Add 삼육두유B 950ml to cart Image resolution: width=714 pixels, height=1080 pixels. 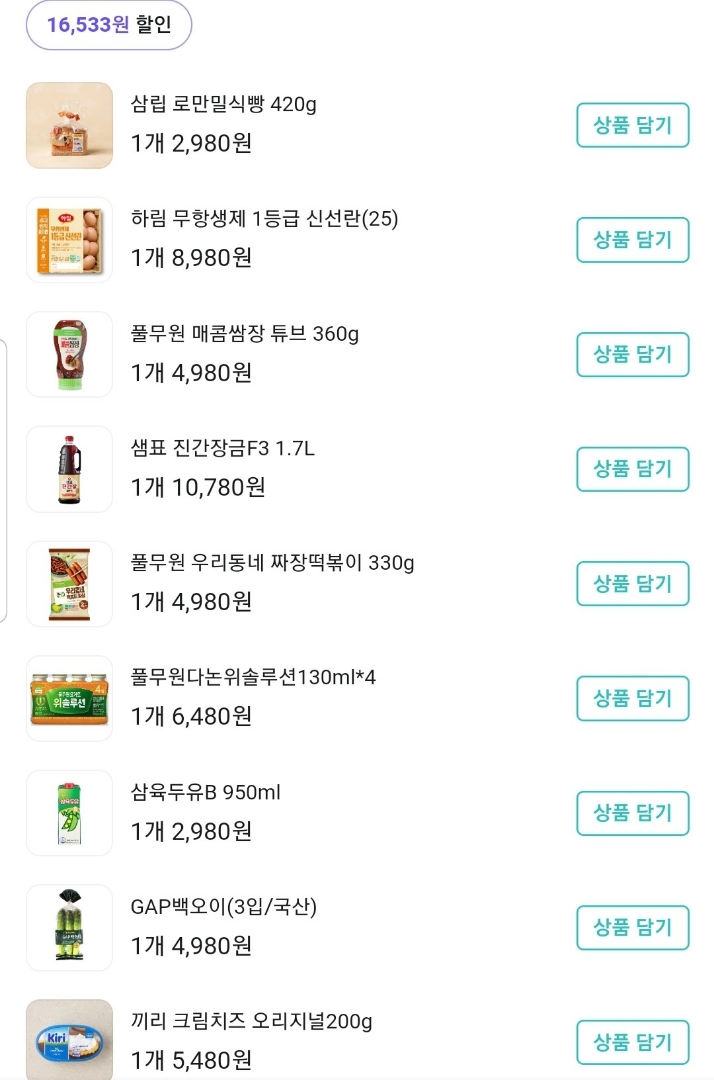632,813
